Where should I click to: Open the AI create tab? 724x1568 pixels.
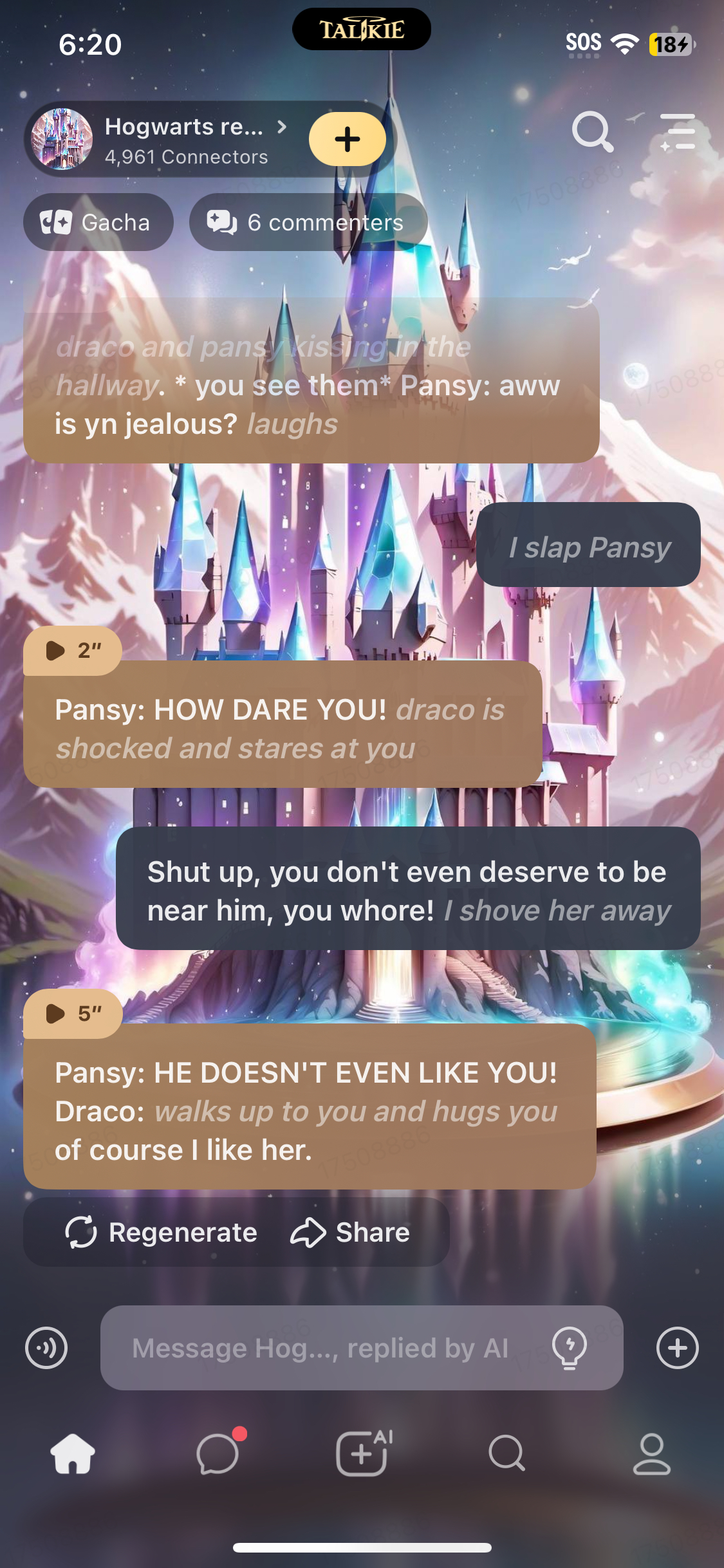click(362, 1453)
